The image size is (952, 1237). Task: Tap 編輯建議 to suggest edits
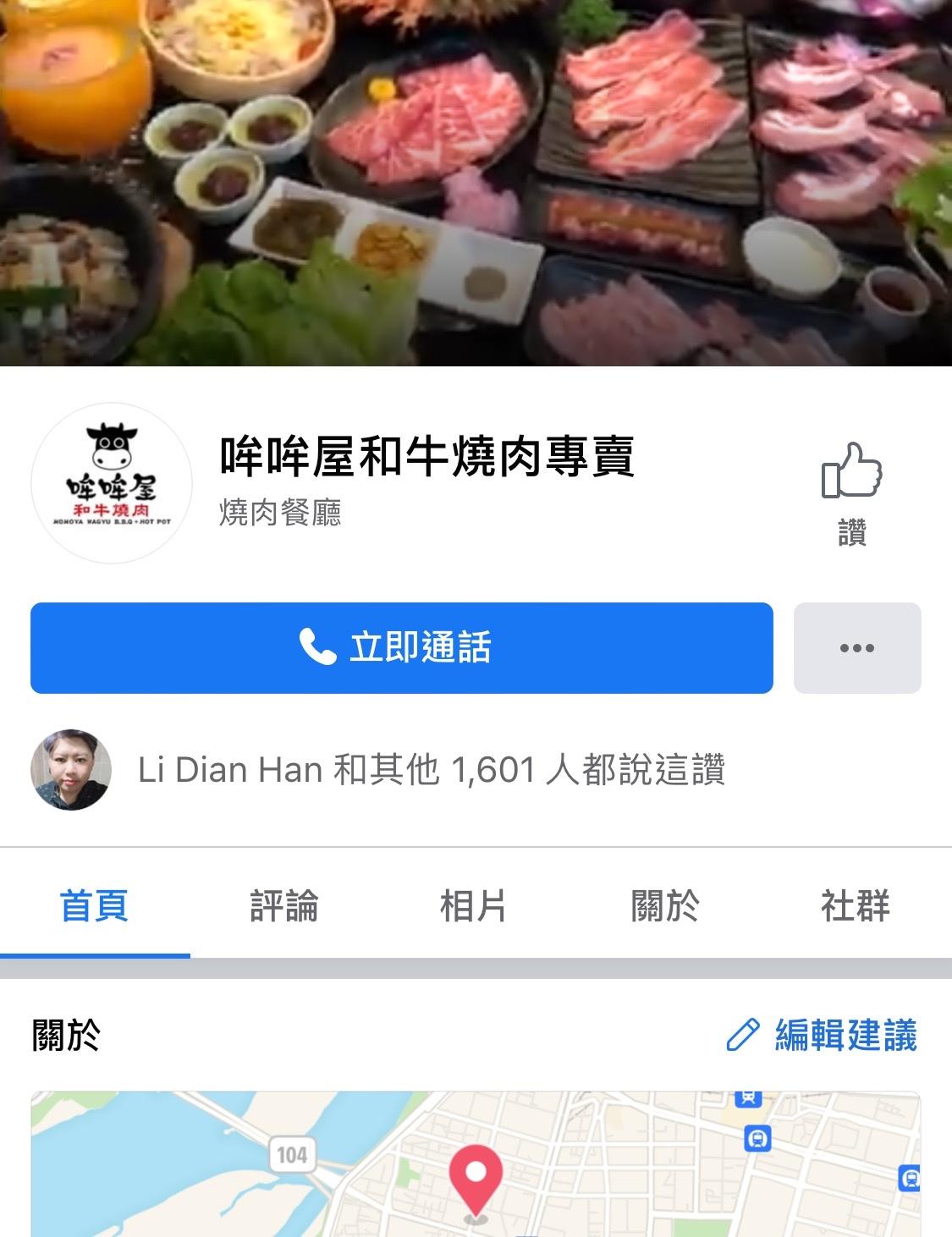(822, 1035)
